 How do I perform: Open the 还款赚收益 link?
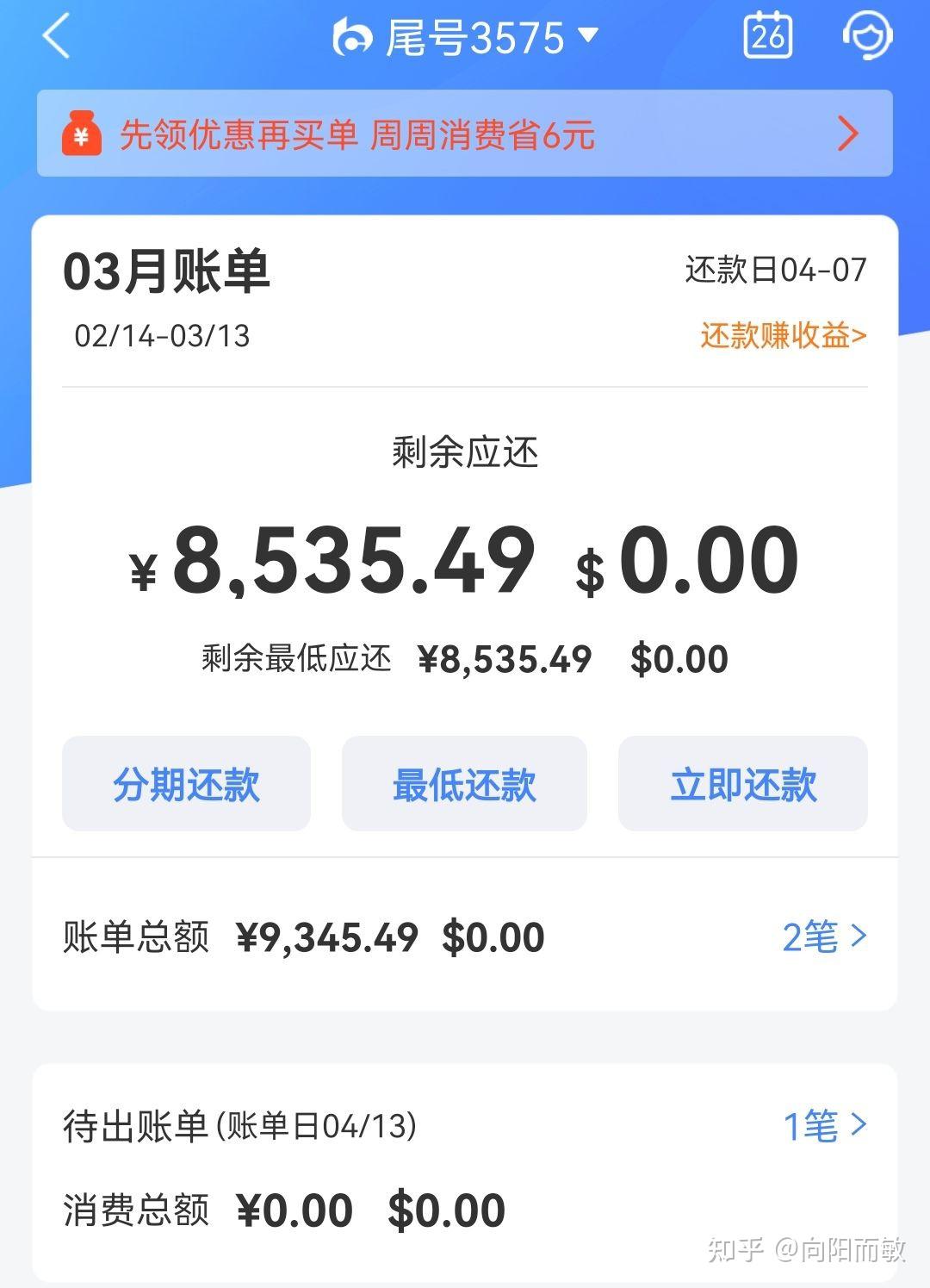tap(783, 335)
